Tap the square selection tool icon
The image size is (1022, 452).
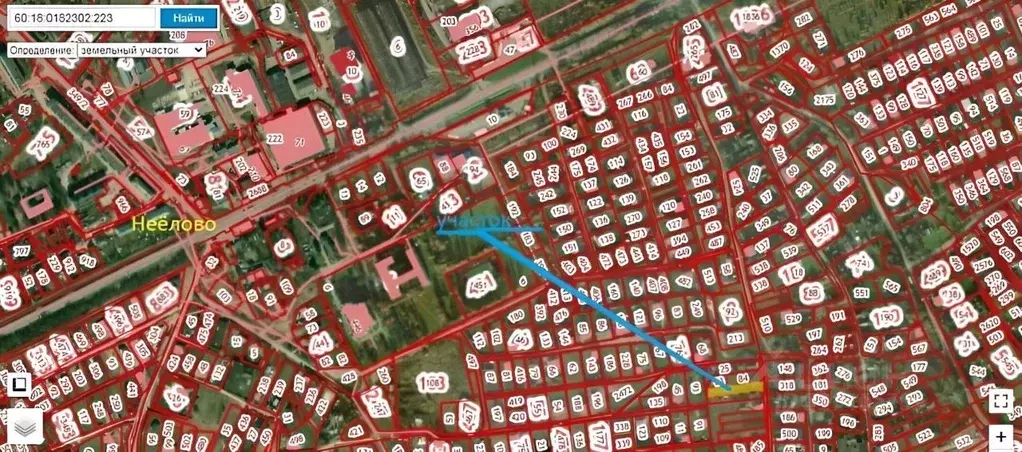19,384
